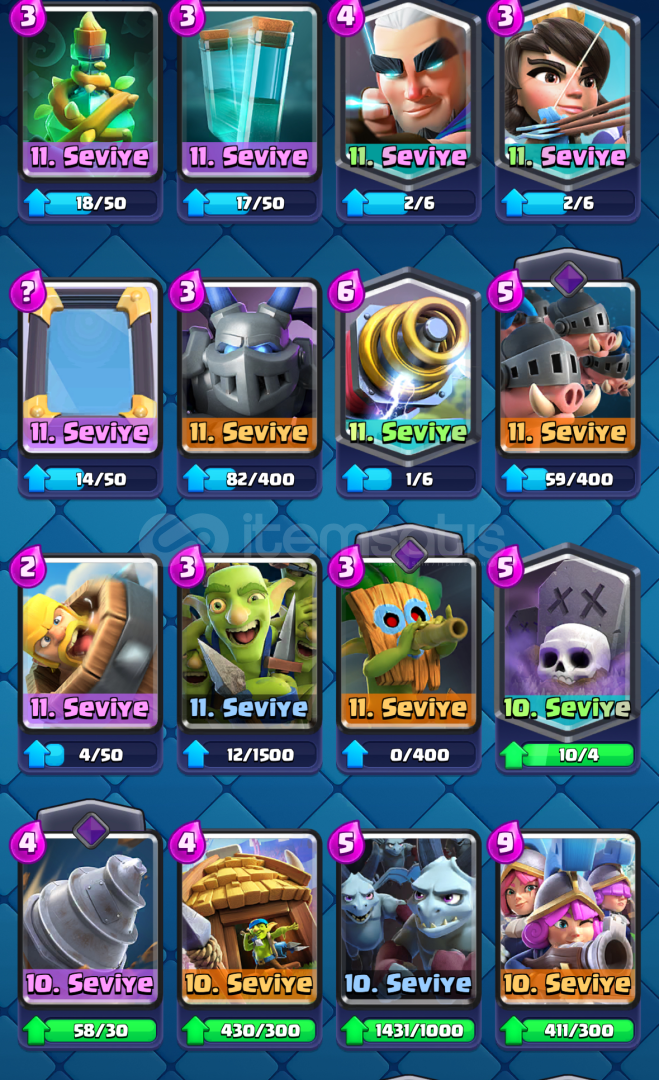
Task: Open the Mega Minion card showing 82/400
Action: (x=250, y=370)
